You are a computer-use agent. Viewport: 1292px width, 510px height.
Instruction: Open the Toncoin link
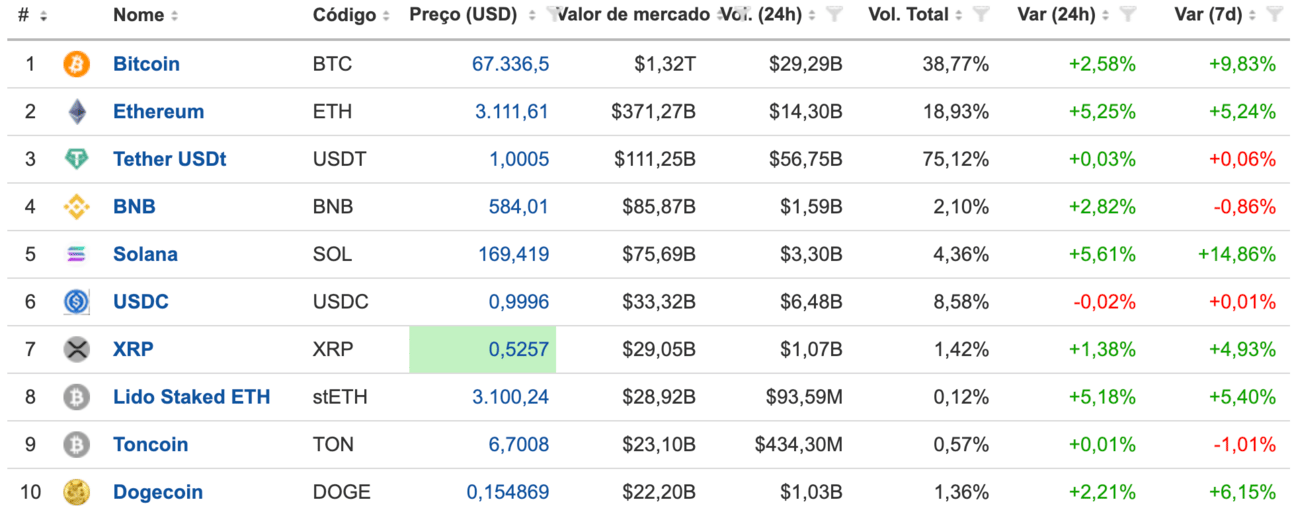click(150, 444)
